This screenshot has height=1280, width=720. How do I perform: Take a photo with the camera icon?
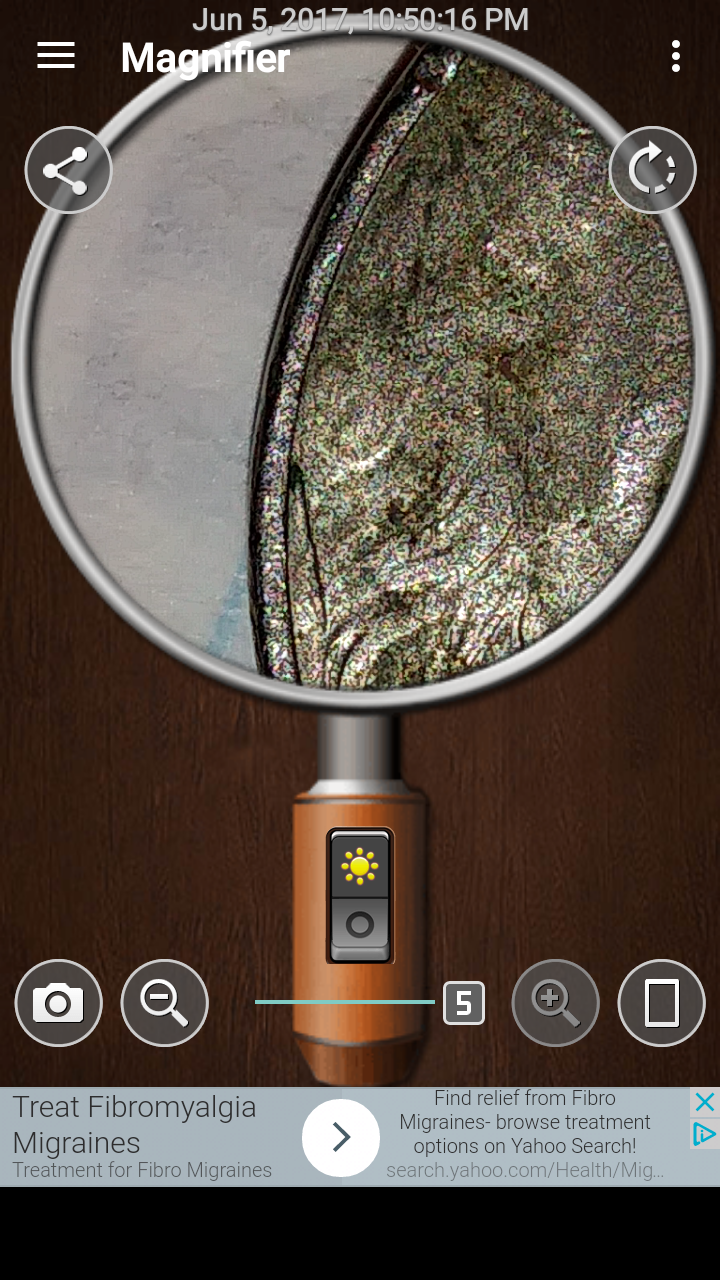(58, 1002)
